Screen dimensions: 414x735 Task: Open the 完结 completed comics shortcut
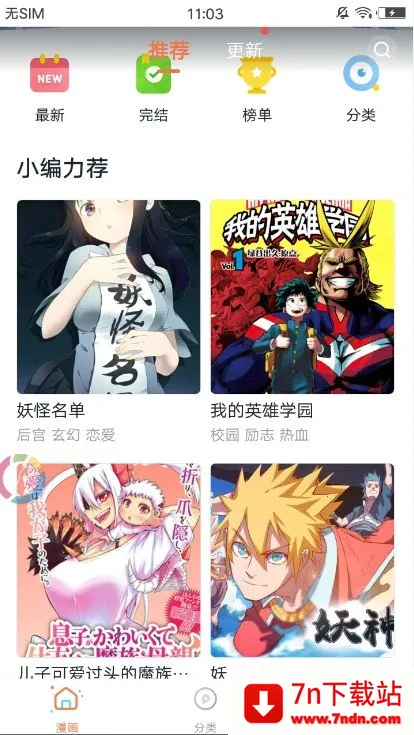click(153, 89)
